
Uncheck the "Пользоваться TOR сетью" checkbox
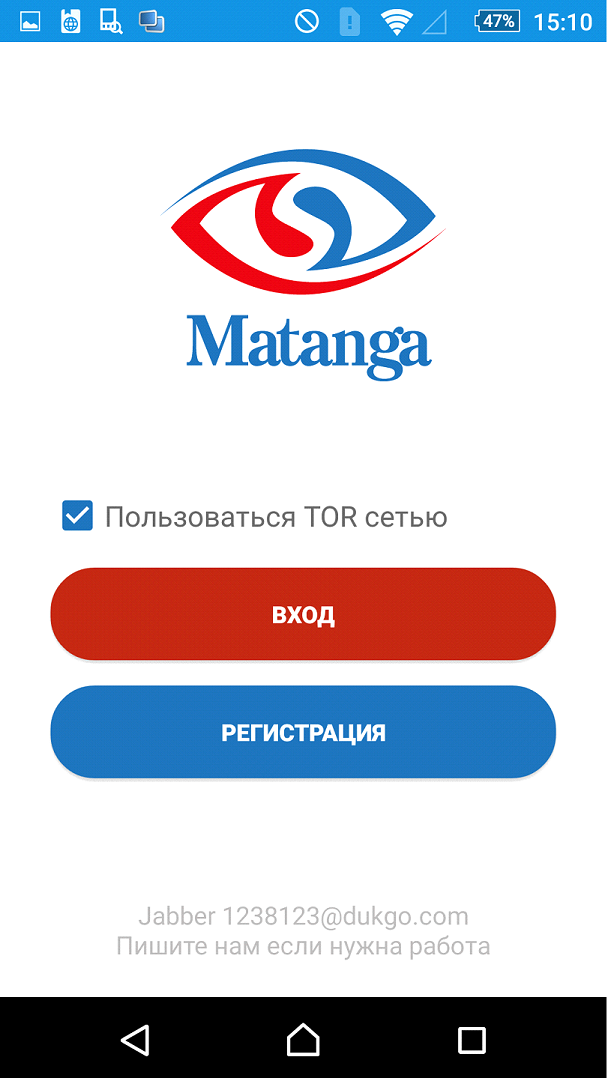(x=78, y=516)
